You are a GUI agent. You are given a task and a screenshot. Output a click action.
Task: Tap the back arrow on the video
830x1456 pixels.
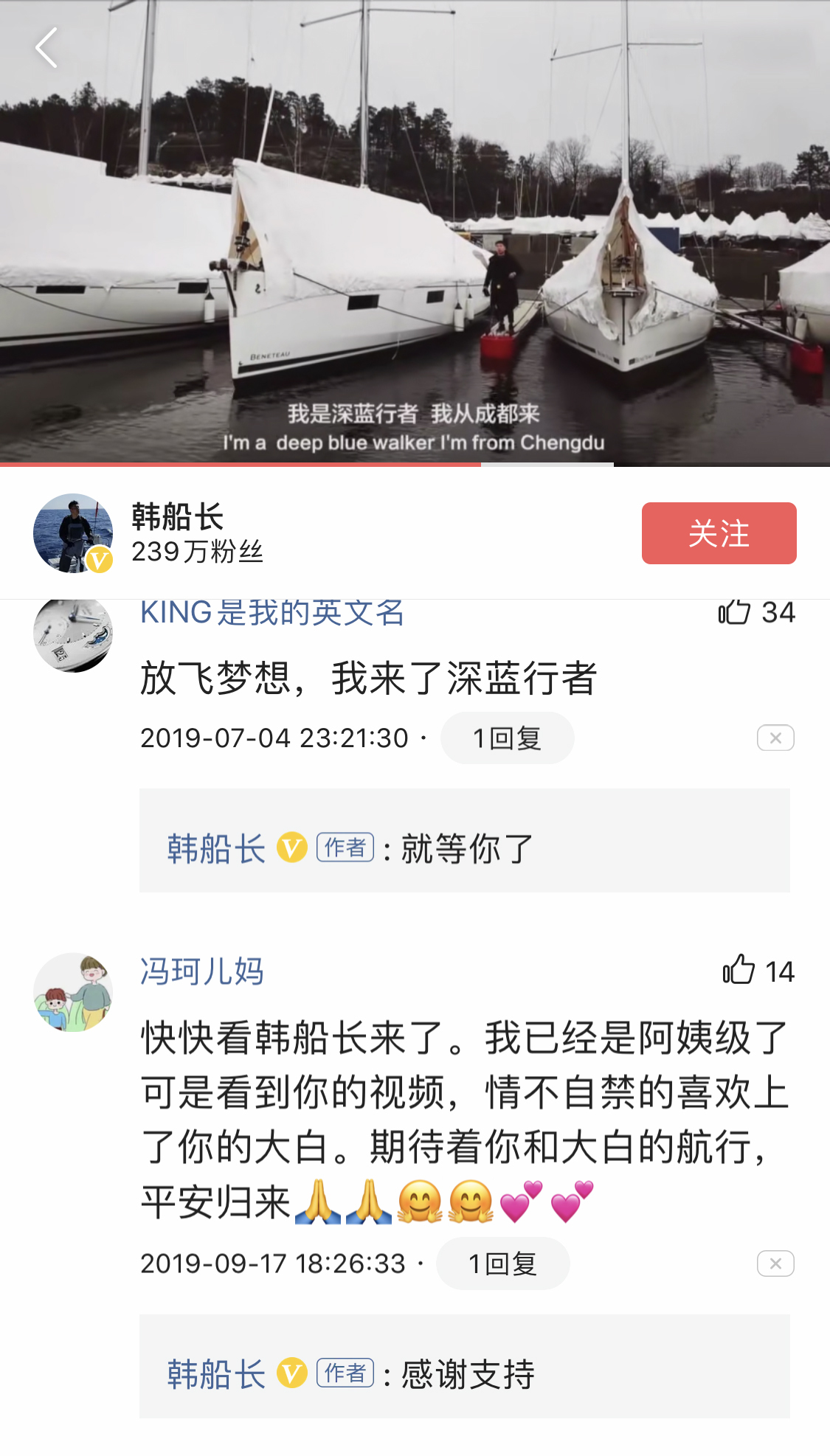click(46, 47)
